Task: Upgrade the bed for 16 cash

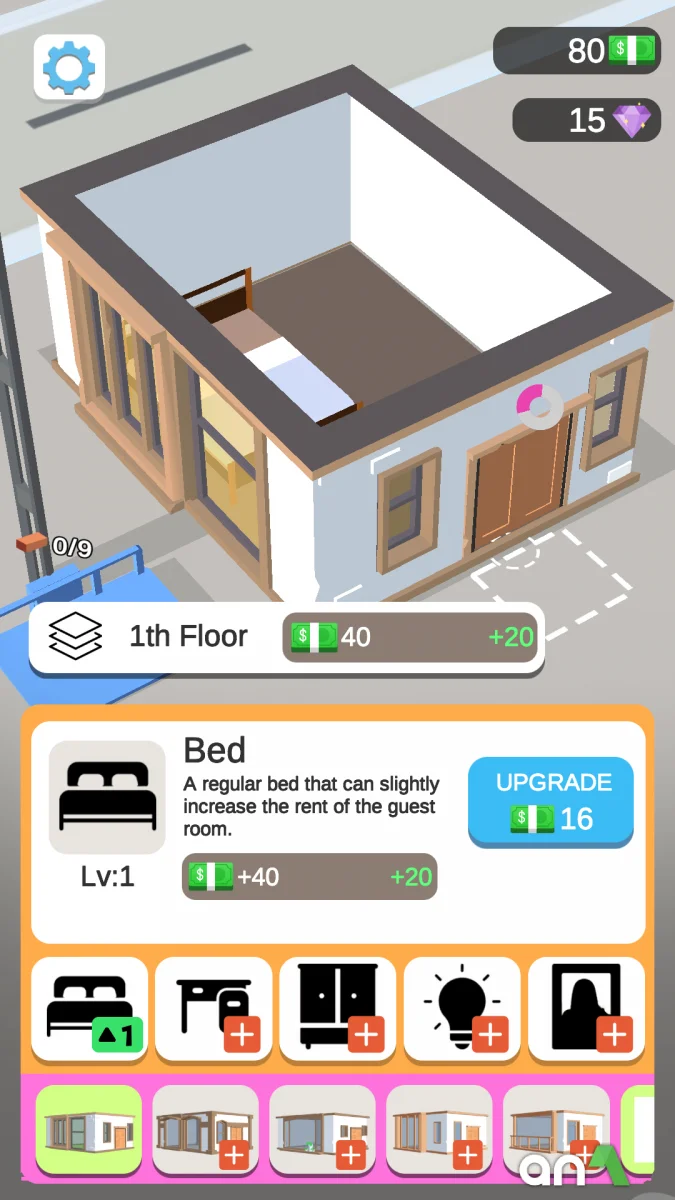Action: [x=550, y=802]
